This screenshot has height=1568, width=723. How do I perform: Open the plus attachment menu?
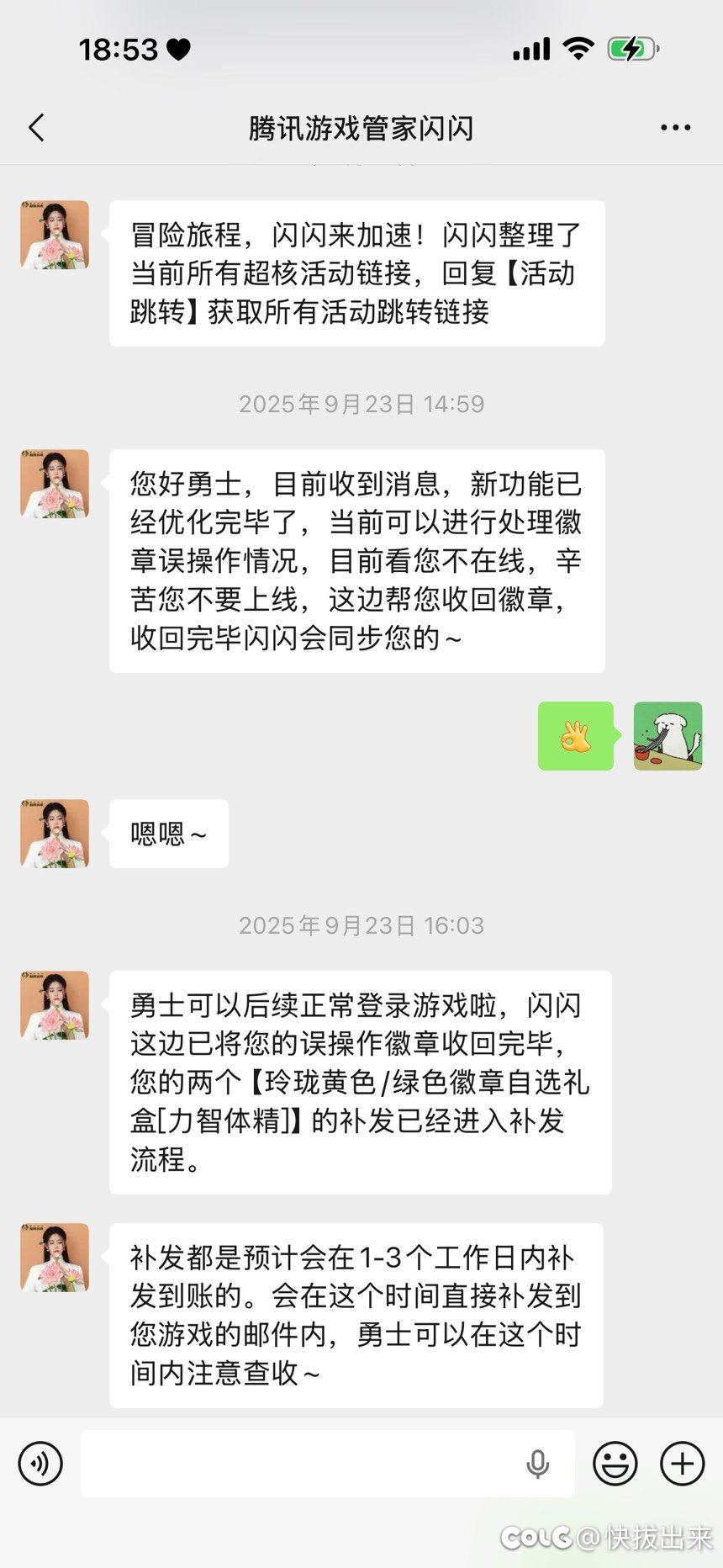click(x=682, y=1463)
